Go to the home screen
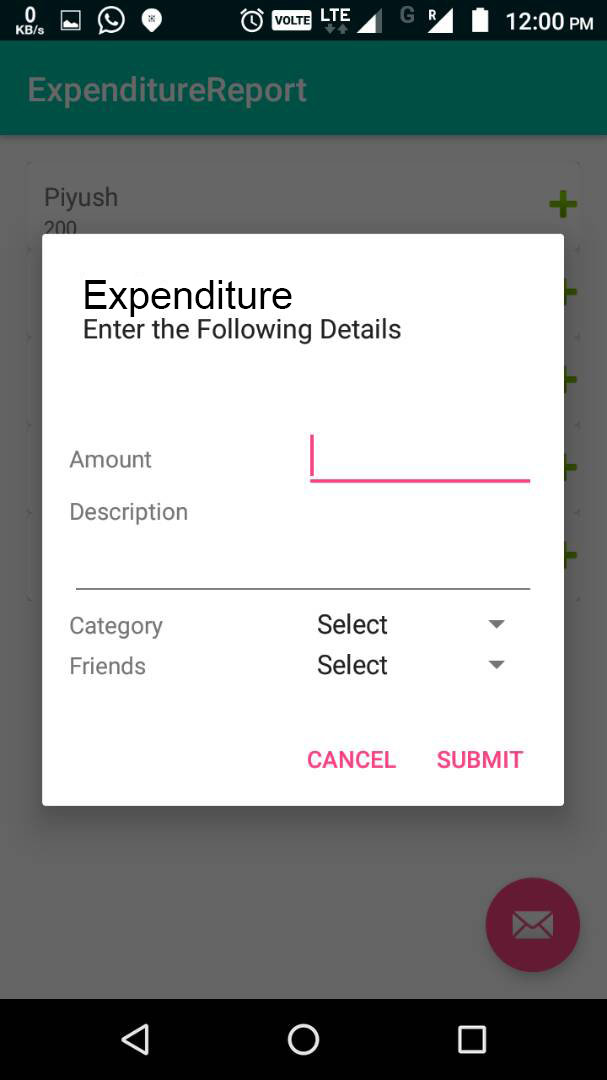The image size is (607, 1080). [x=303, y=1039]
